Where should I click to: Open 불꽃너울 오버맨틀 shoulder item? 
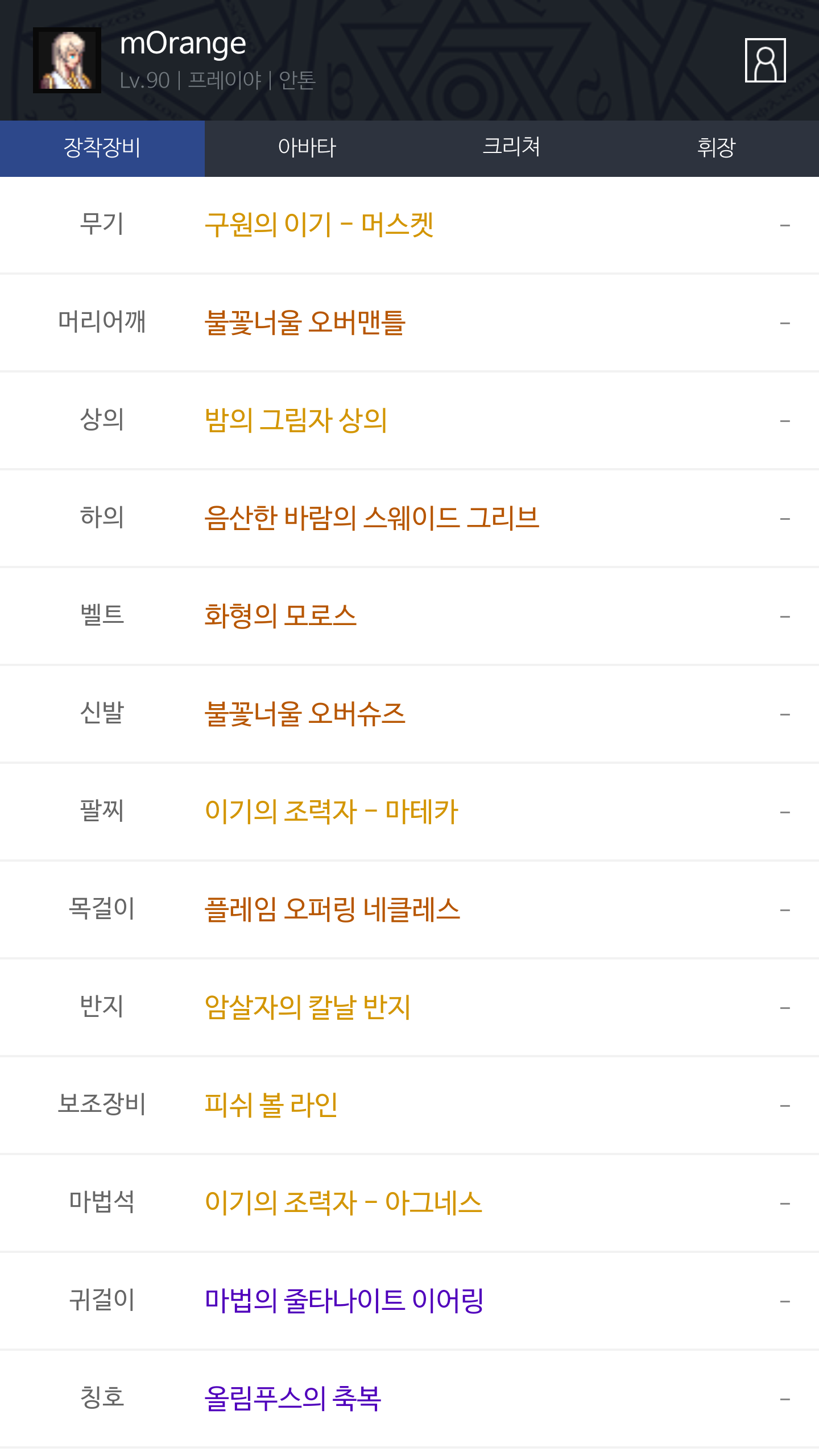coord(409,323)
